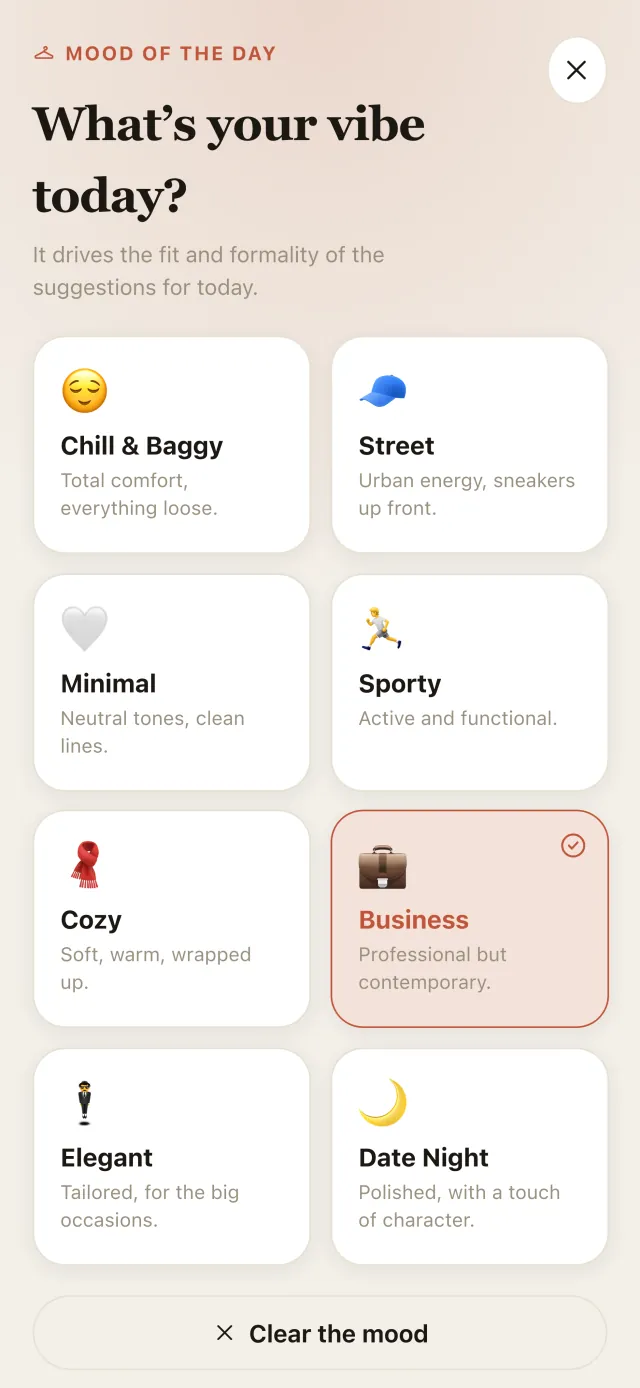Deselect the Business mood card
This screenshot has width=640, height=1388.
pos(470,919)
